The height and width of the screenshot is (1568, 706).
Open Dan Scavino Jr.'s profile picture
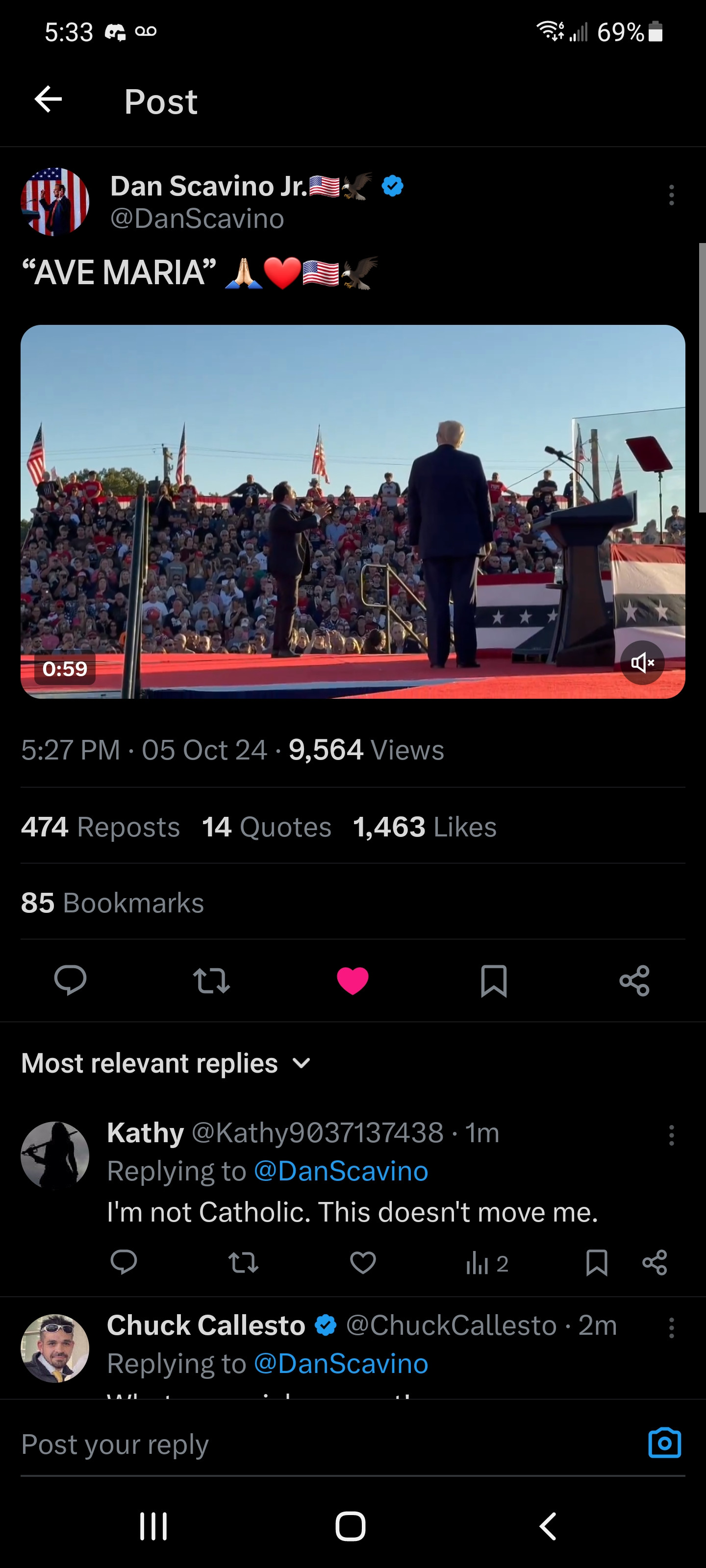(55, 201)
